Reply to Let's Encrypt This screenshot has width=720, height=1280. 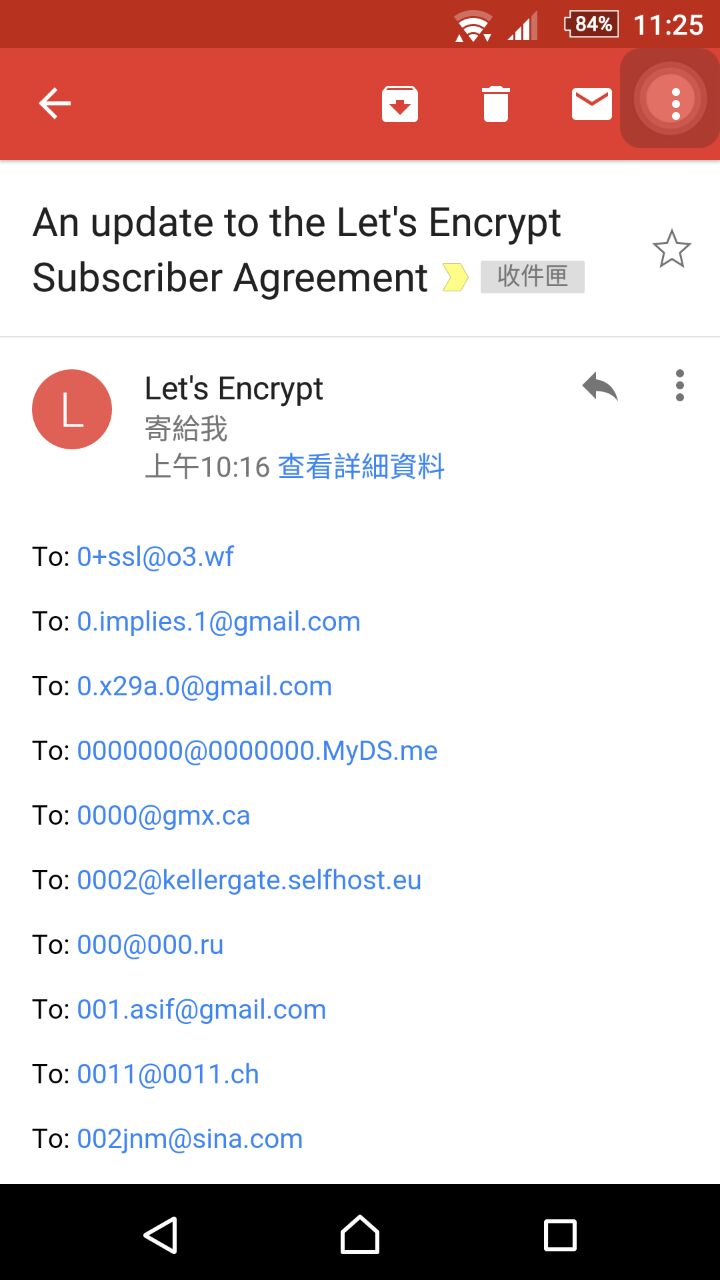click(600, 386)
